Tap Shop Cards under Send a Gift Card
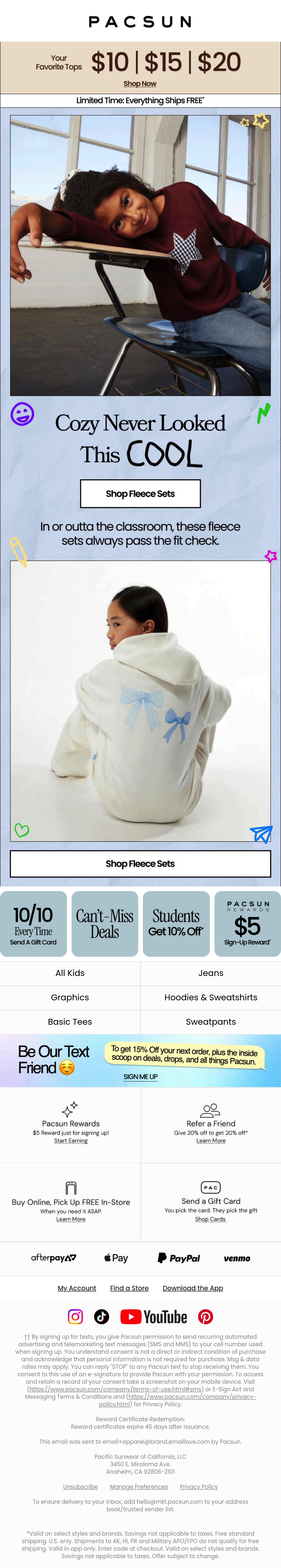Screen dimensions: 281x1568 [x=211, y=1219]
